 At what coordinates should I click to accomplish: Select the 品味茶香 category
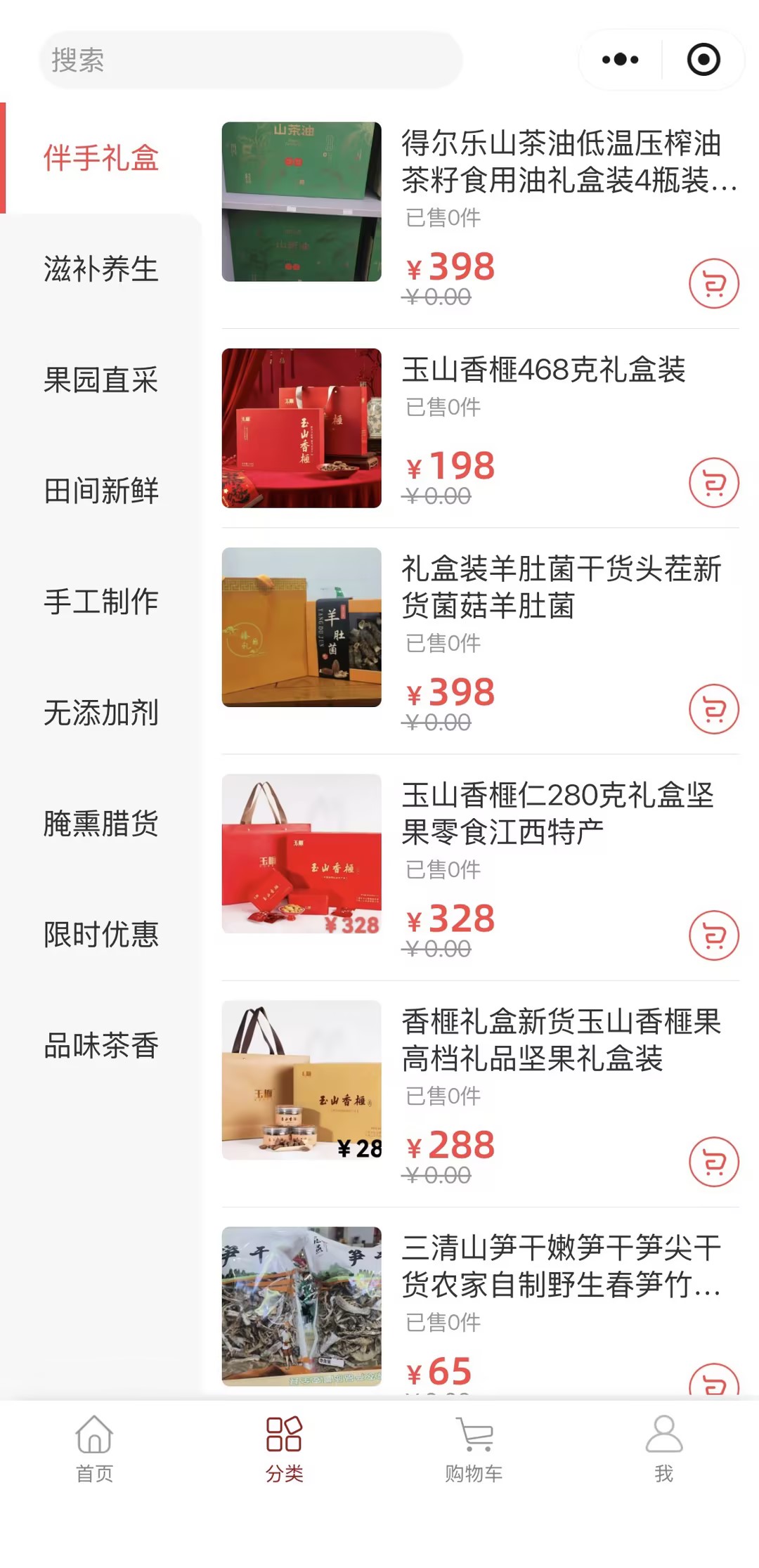[101, 1046]
